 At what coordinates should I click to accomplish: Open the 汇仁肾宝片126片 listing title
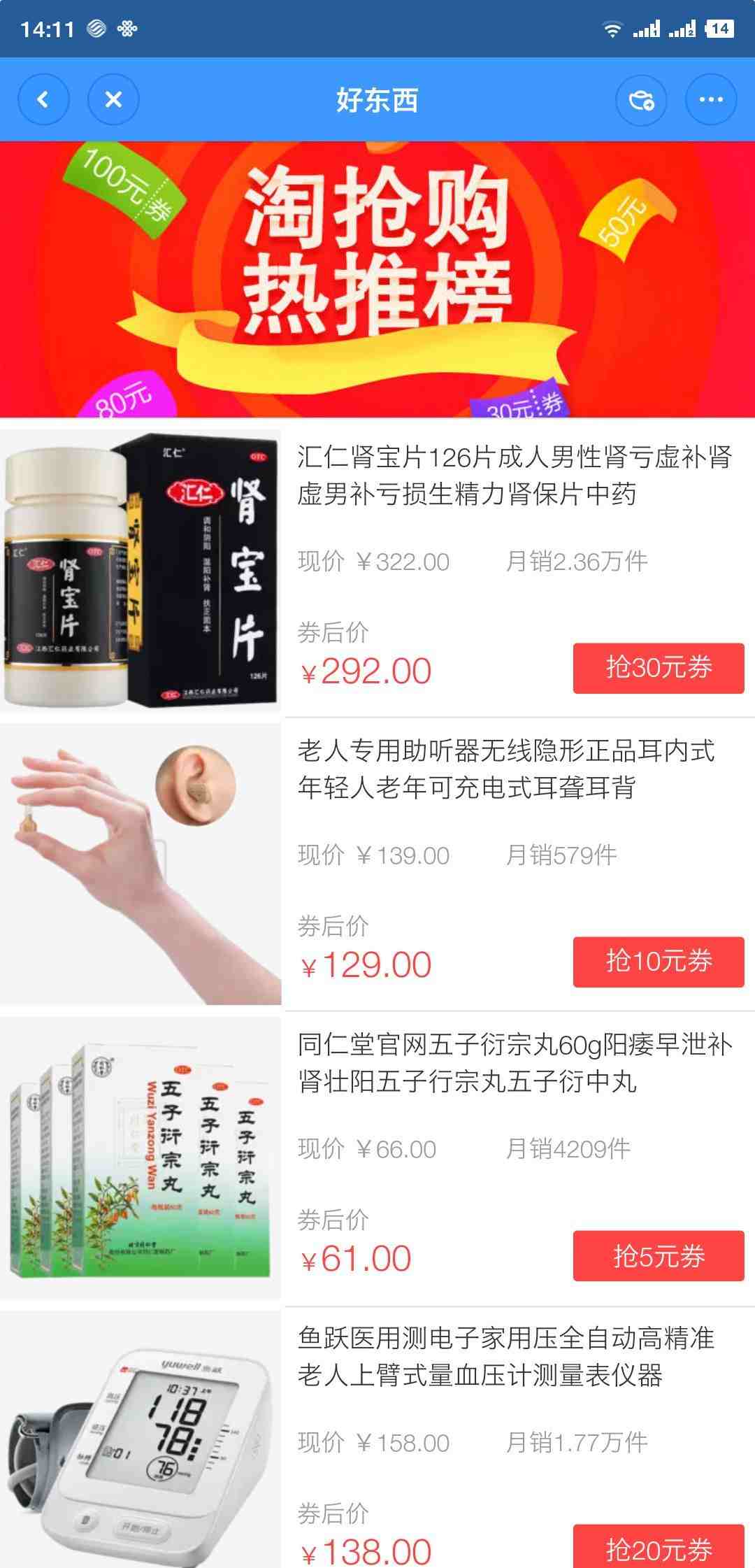coord(515,476)
